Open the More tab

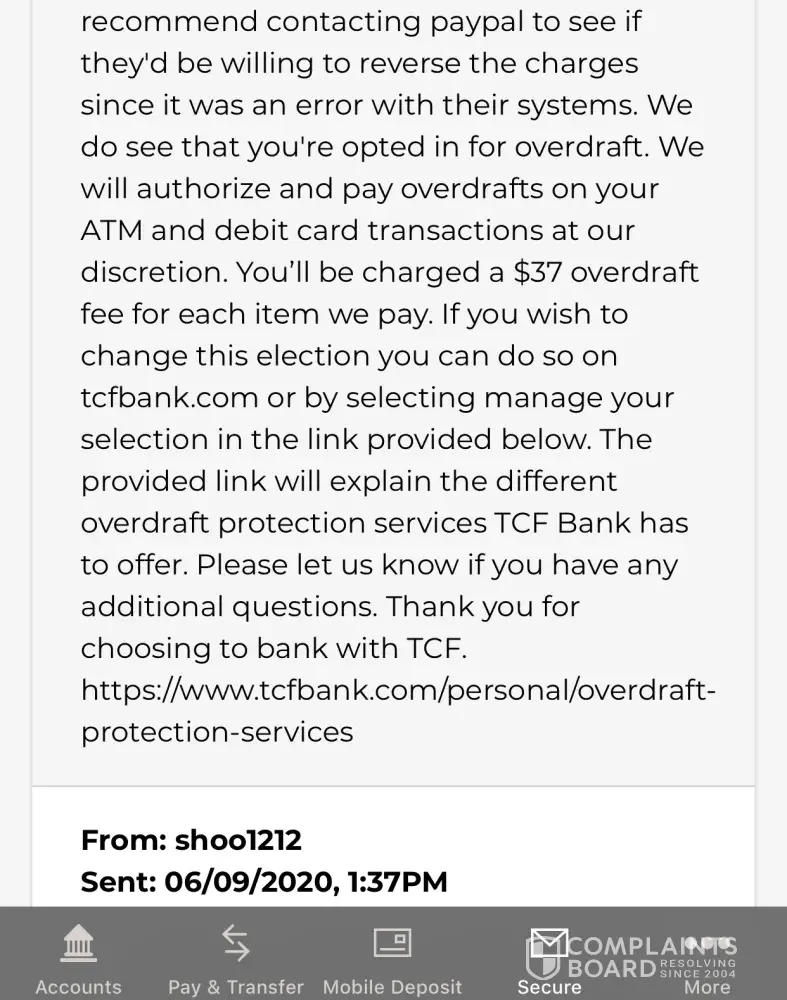[707, 958]
